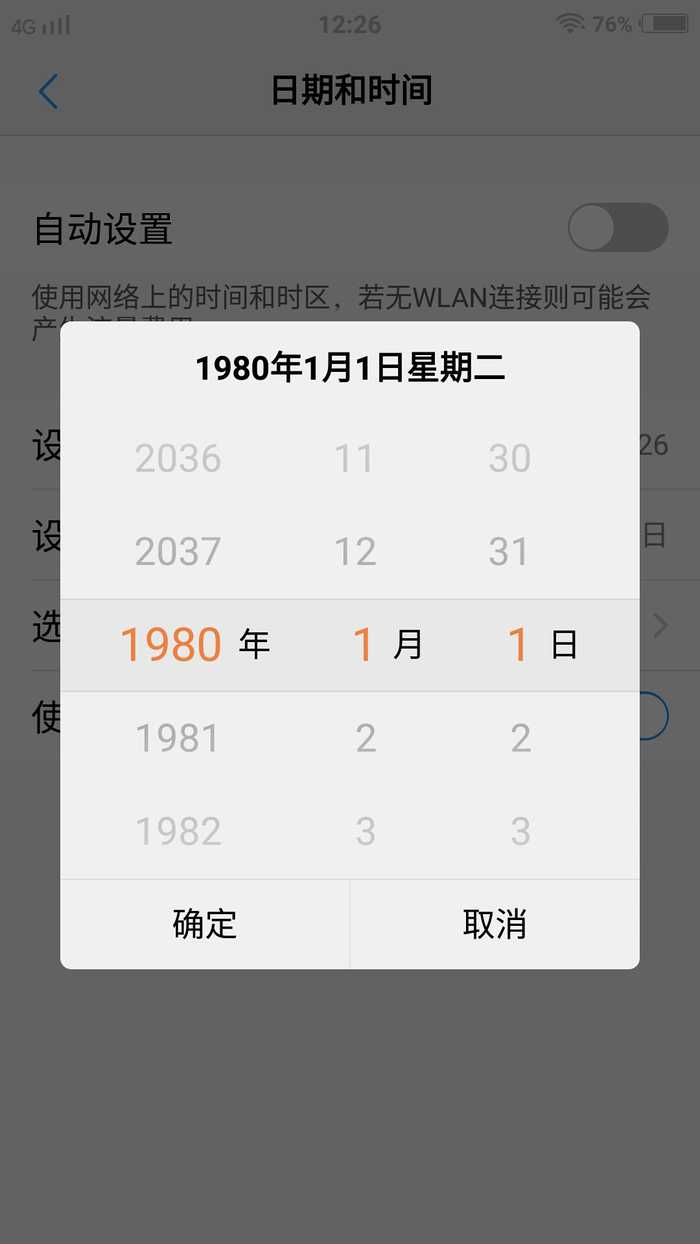700x1244 pixels.
Task: Choose day 2 in the day column
Action: (x=521, y=738)
